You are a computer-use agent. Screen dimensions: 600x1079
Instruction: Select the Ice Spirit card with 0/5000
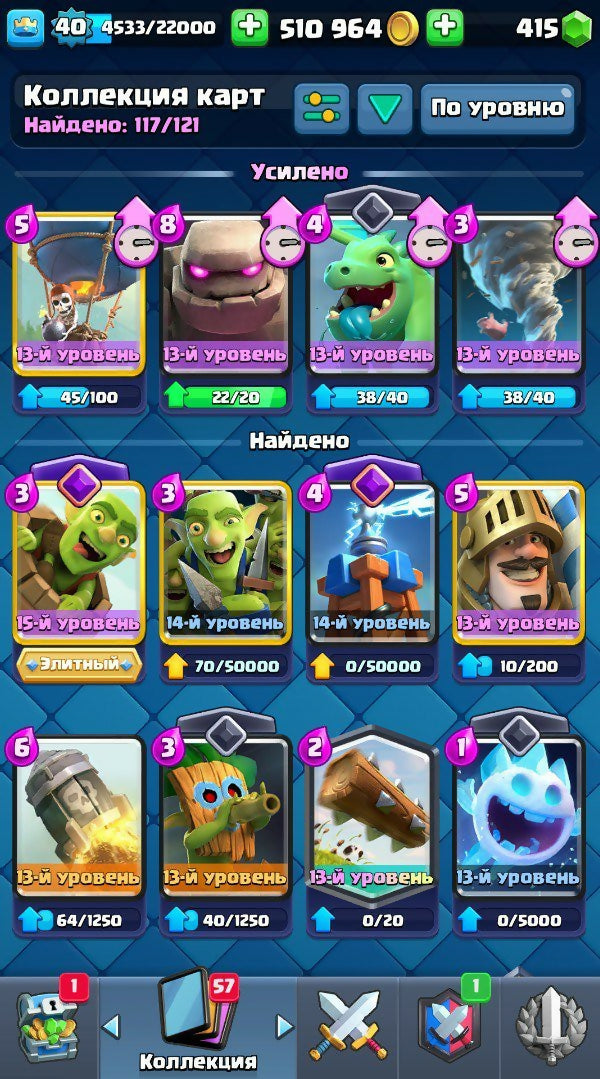tap(518, 820)
